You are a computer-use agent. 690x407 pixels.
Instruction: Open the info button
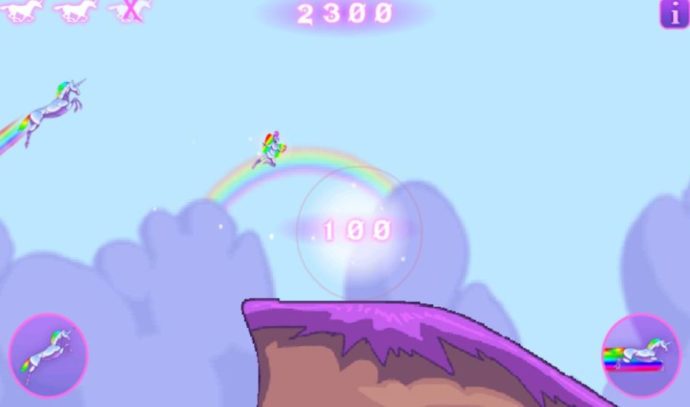pyautogui.click(x=673, y=13)
